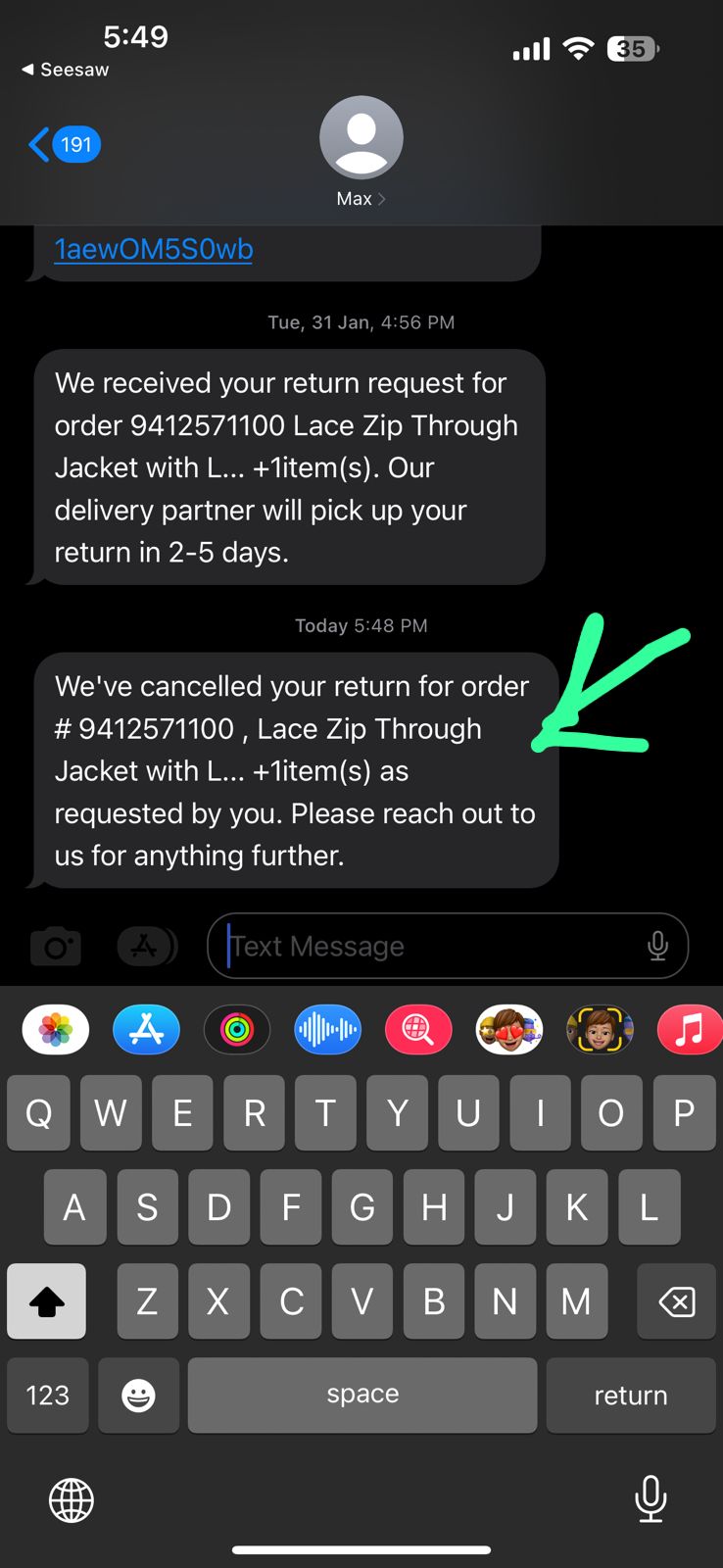Tap the backspace key
This screenshot has height=1568, width=723.
pos(676,1301)
